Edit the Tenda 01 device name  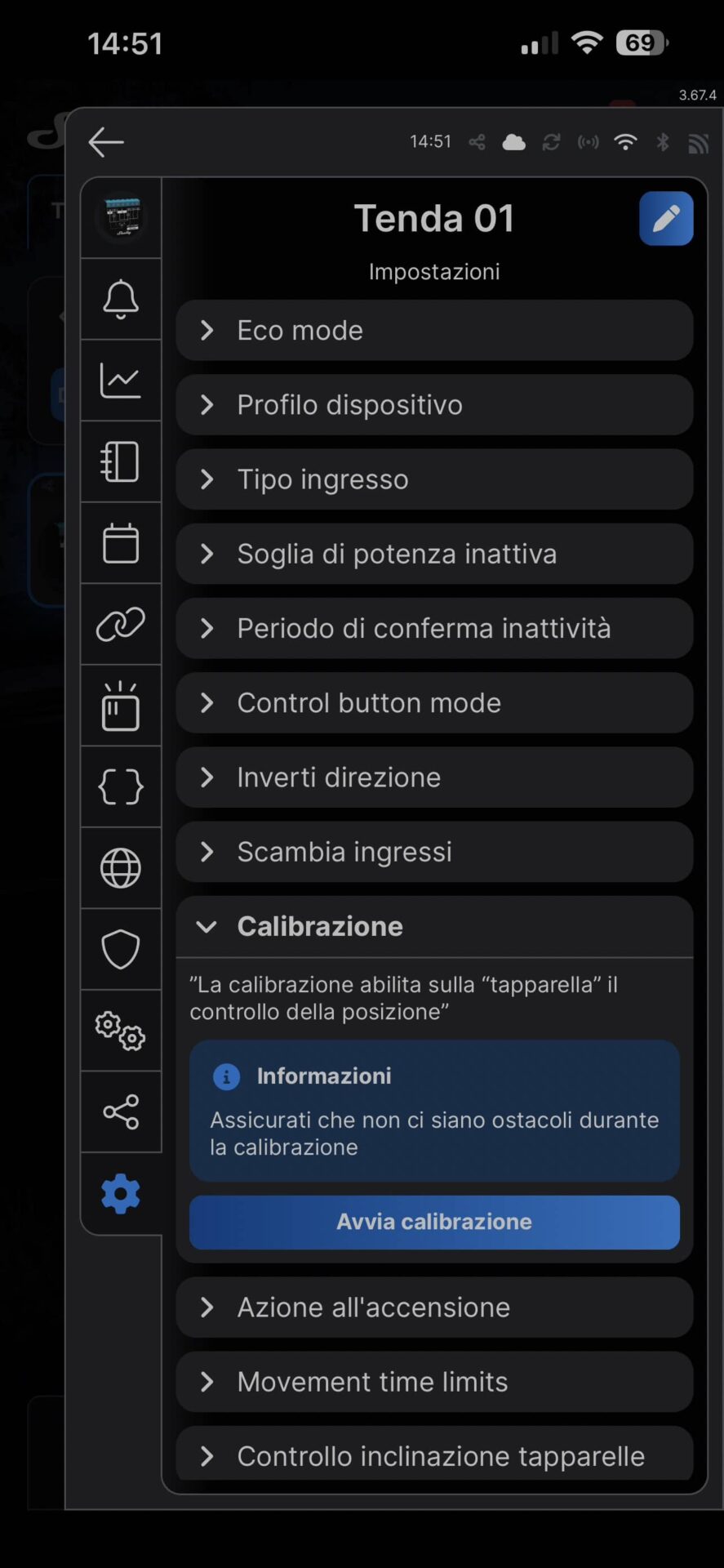tap(666, 219)
